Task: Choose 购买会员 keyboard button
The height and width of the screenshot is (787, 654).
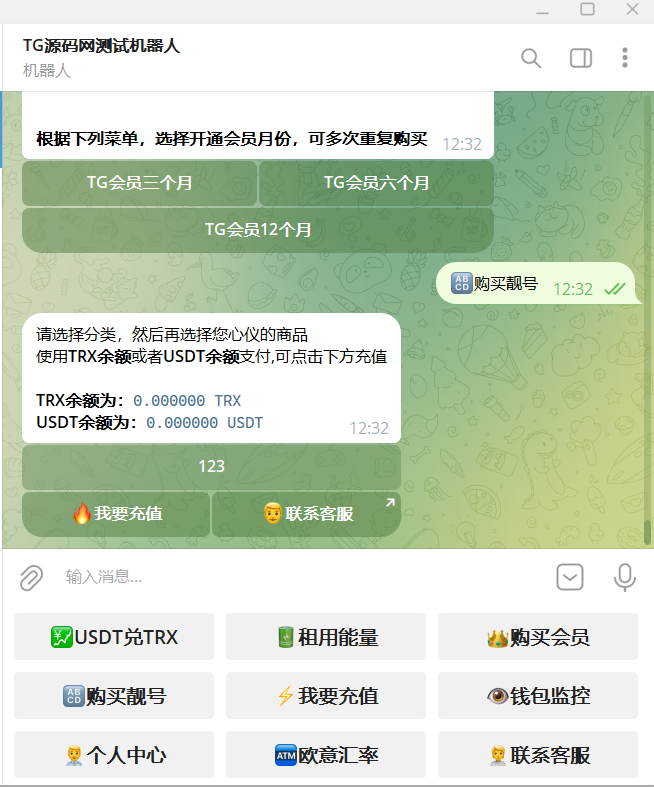Action: tap(538, 637)
